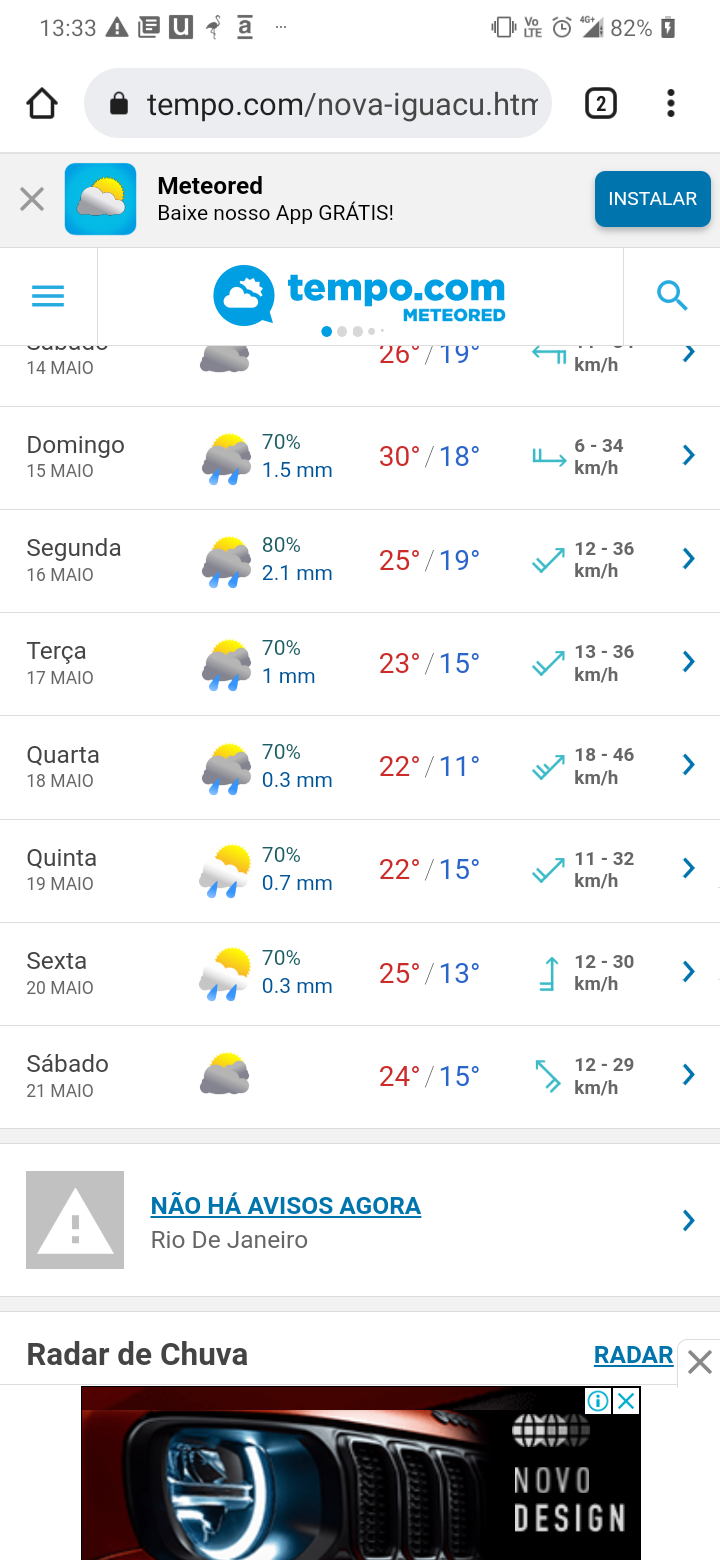This screenshot has height=1560, width=720.
Task: Open the browser home page
Action: pos(42,103)
